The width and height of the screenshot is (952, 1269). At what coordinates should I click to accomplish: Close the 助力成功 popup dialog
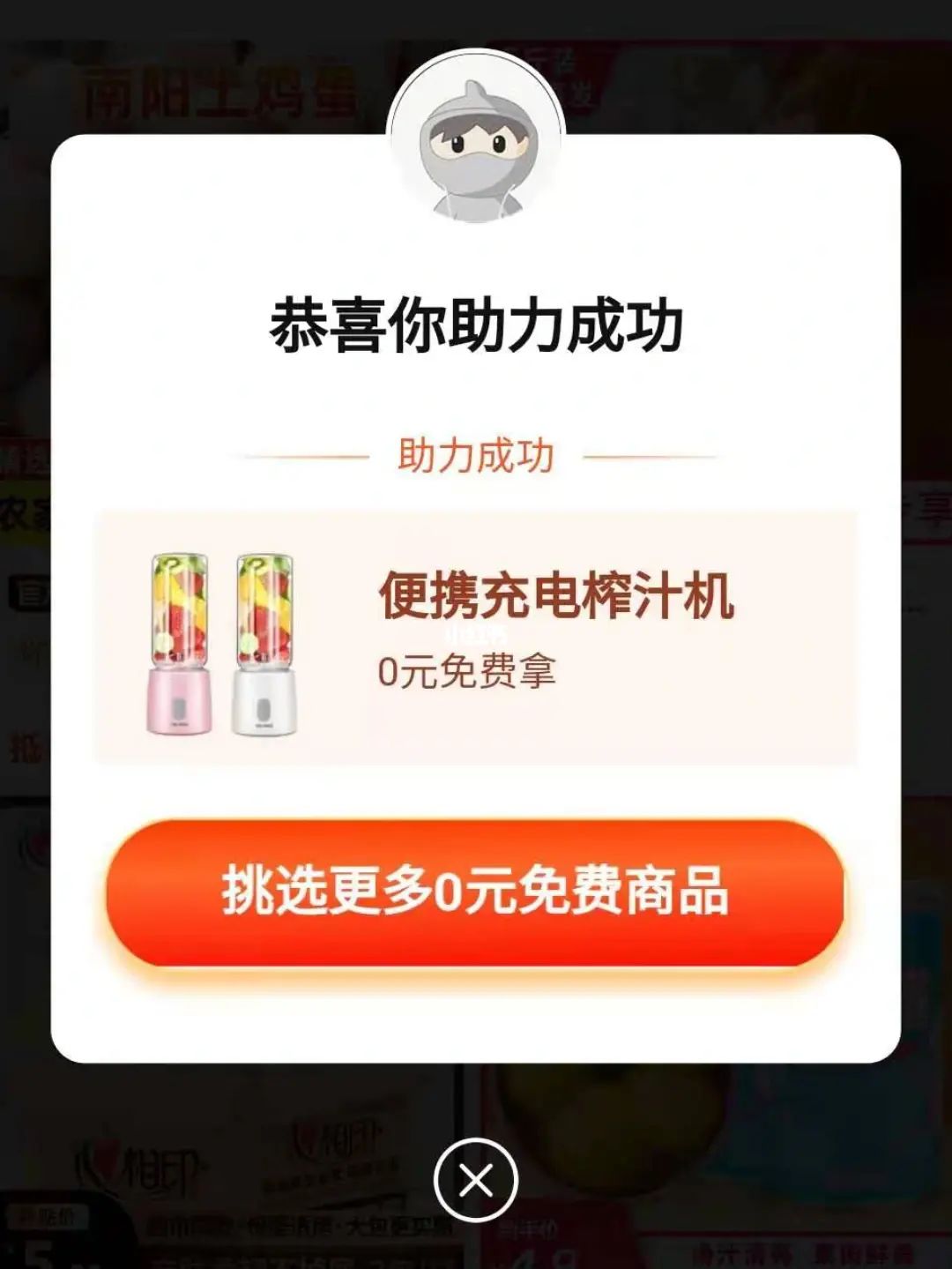click(476, 1179)
